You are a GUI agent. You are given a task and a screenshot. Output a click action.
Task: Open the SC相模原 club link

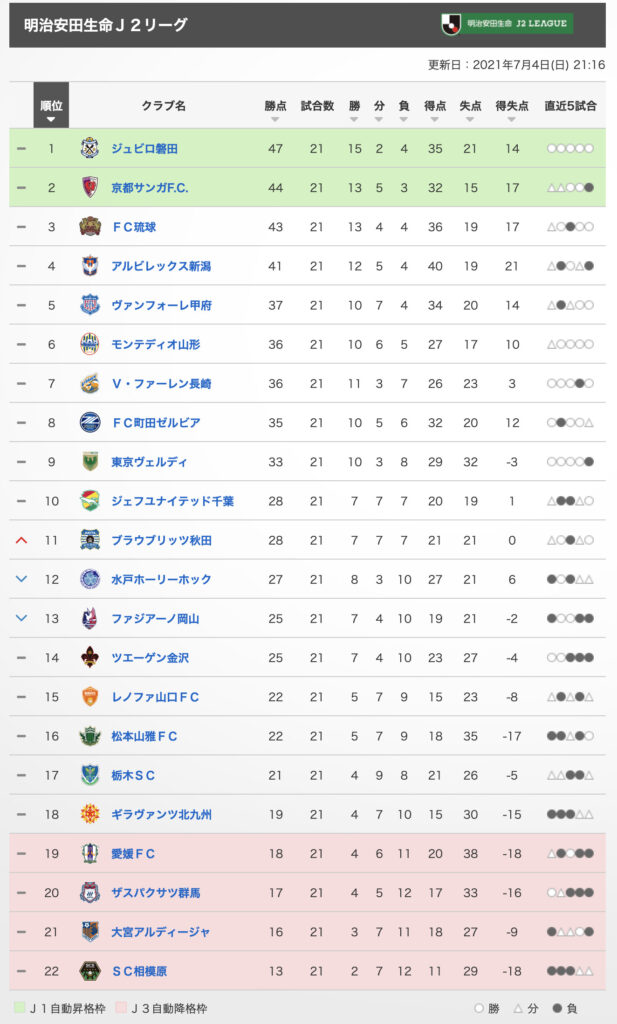pos(139,972)
